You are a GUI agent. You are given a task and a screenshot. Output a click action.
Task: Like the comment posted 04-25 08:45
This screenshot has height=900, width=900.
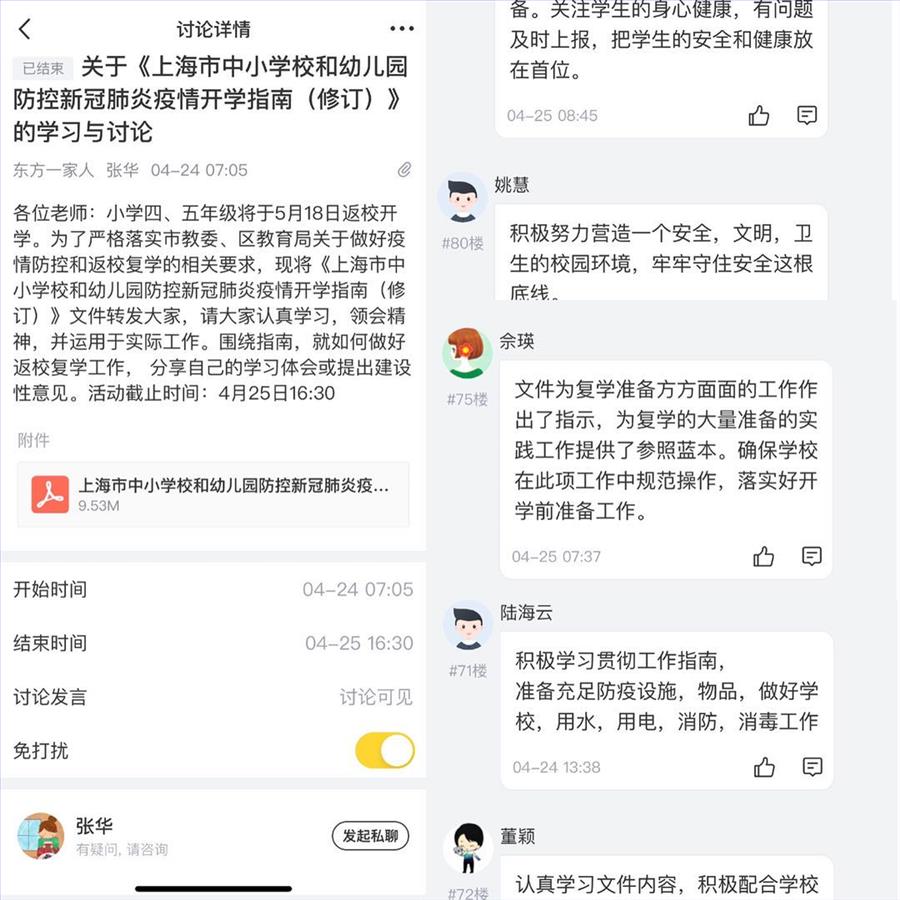759,116
